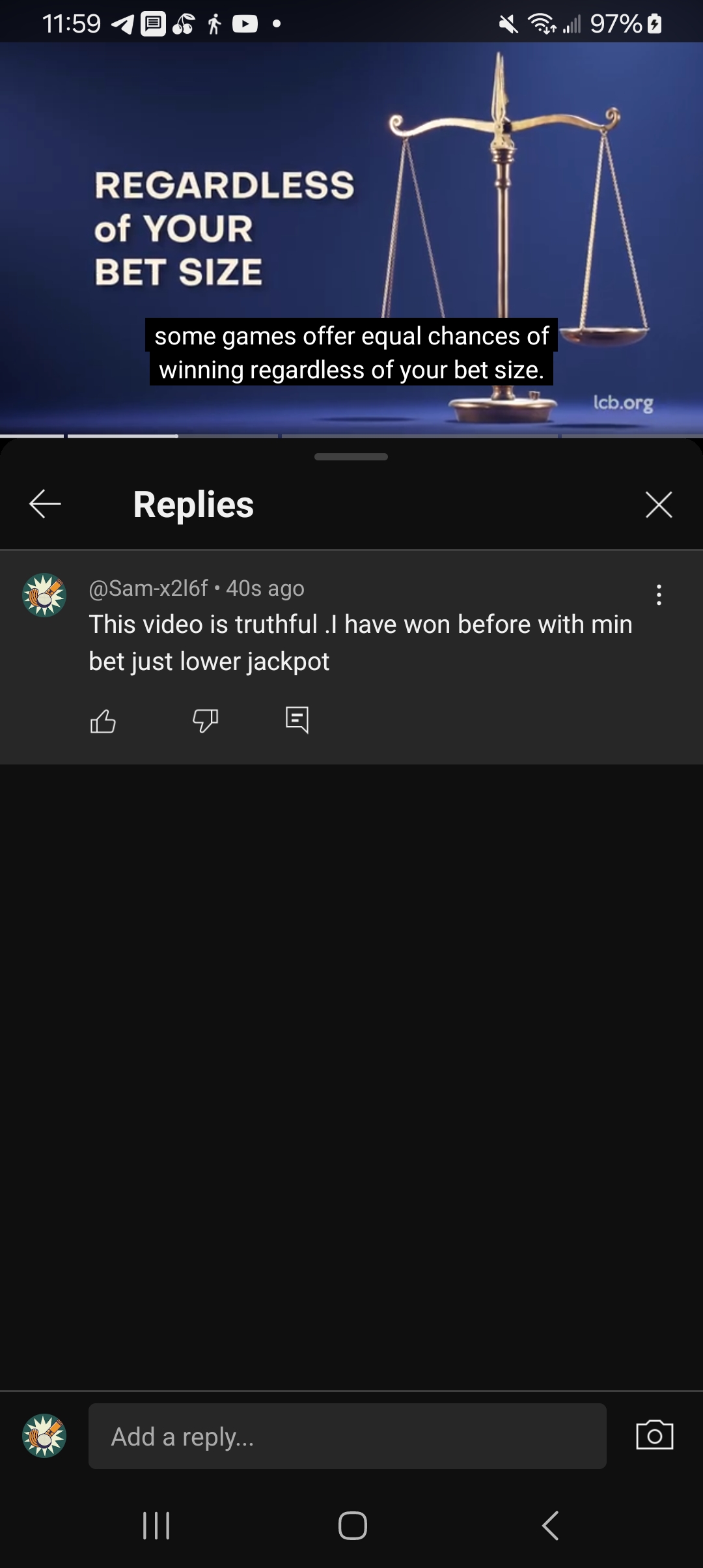
Task: Focus the Add a reply field
Action: coord(347,1436)
